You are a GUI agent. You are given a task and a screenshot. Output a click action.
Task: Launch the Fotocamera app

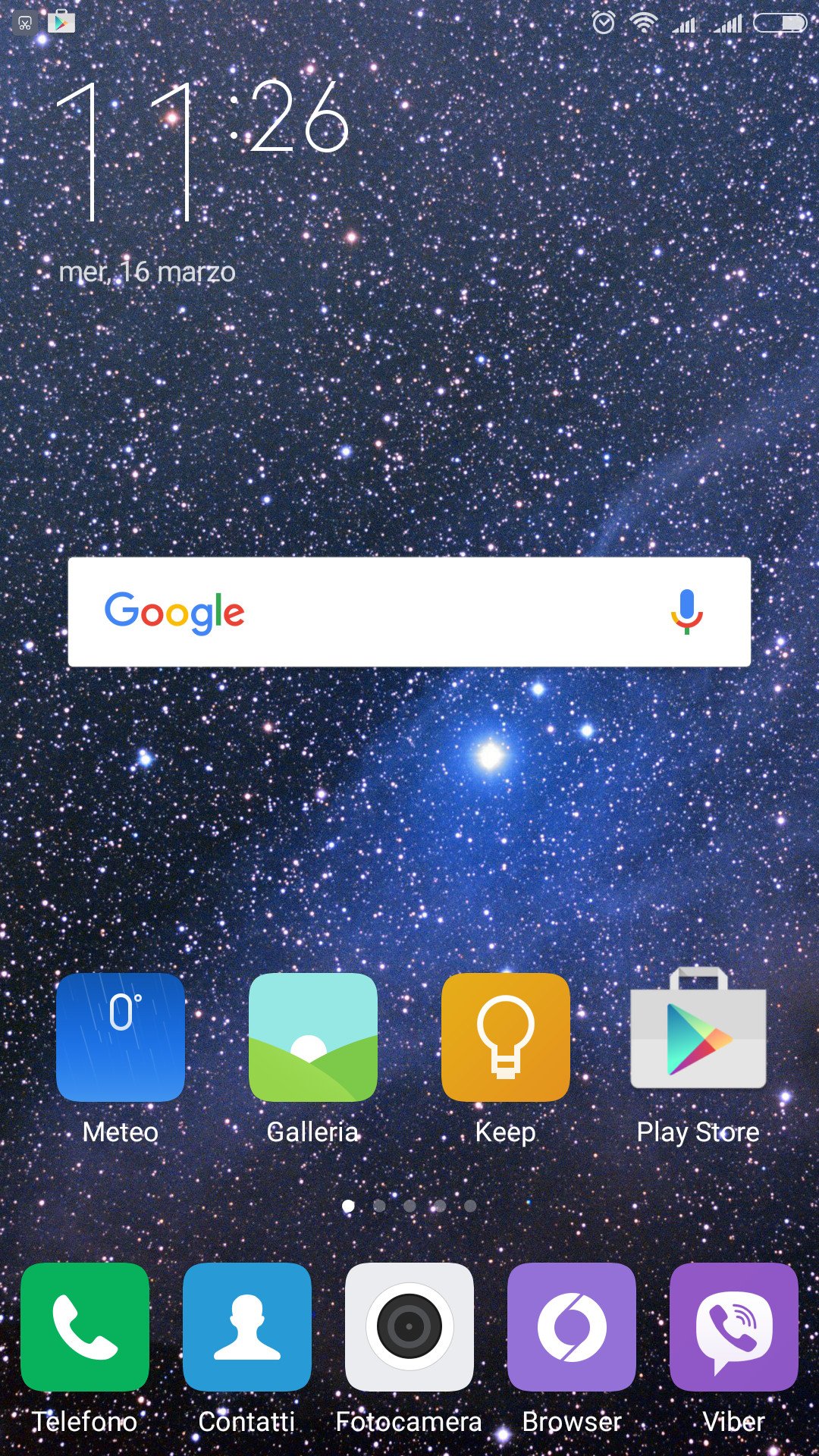tap(409, 1326)
